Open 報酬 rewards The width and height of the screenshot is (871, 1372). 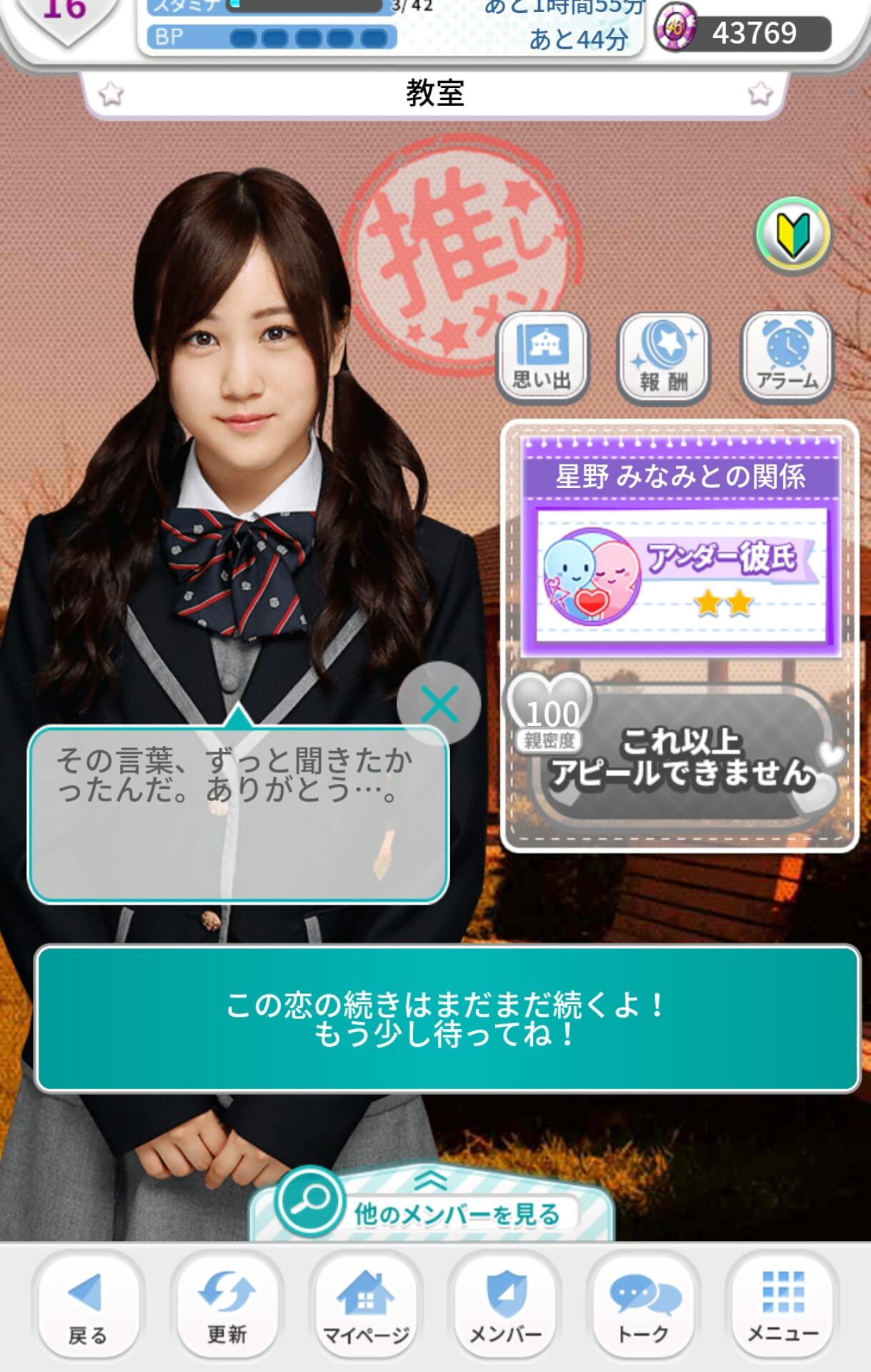tap(664, 357)
